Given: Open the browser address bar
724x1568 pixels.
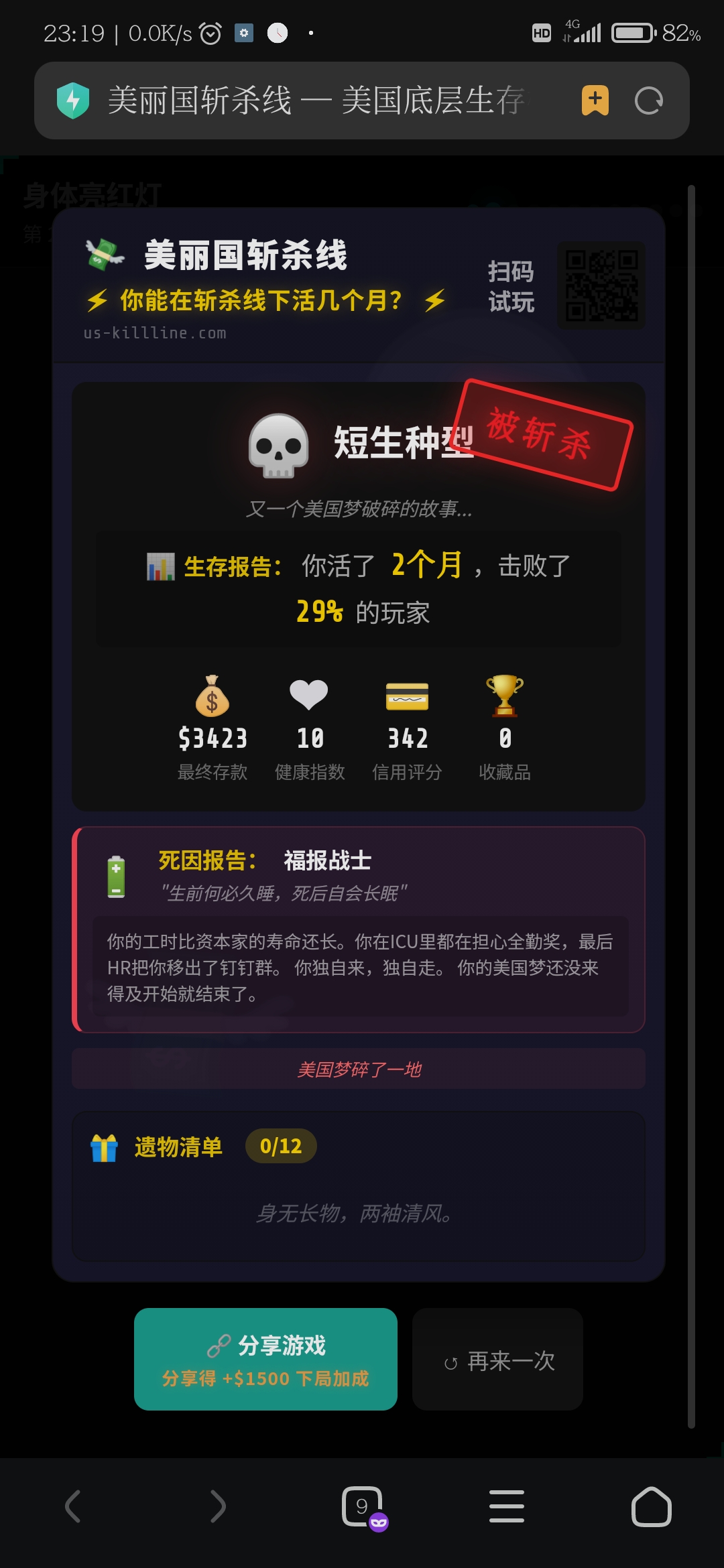Looking at the screenshot, I should point(315,101).
